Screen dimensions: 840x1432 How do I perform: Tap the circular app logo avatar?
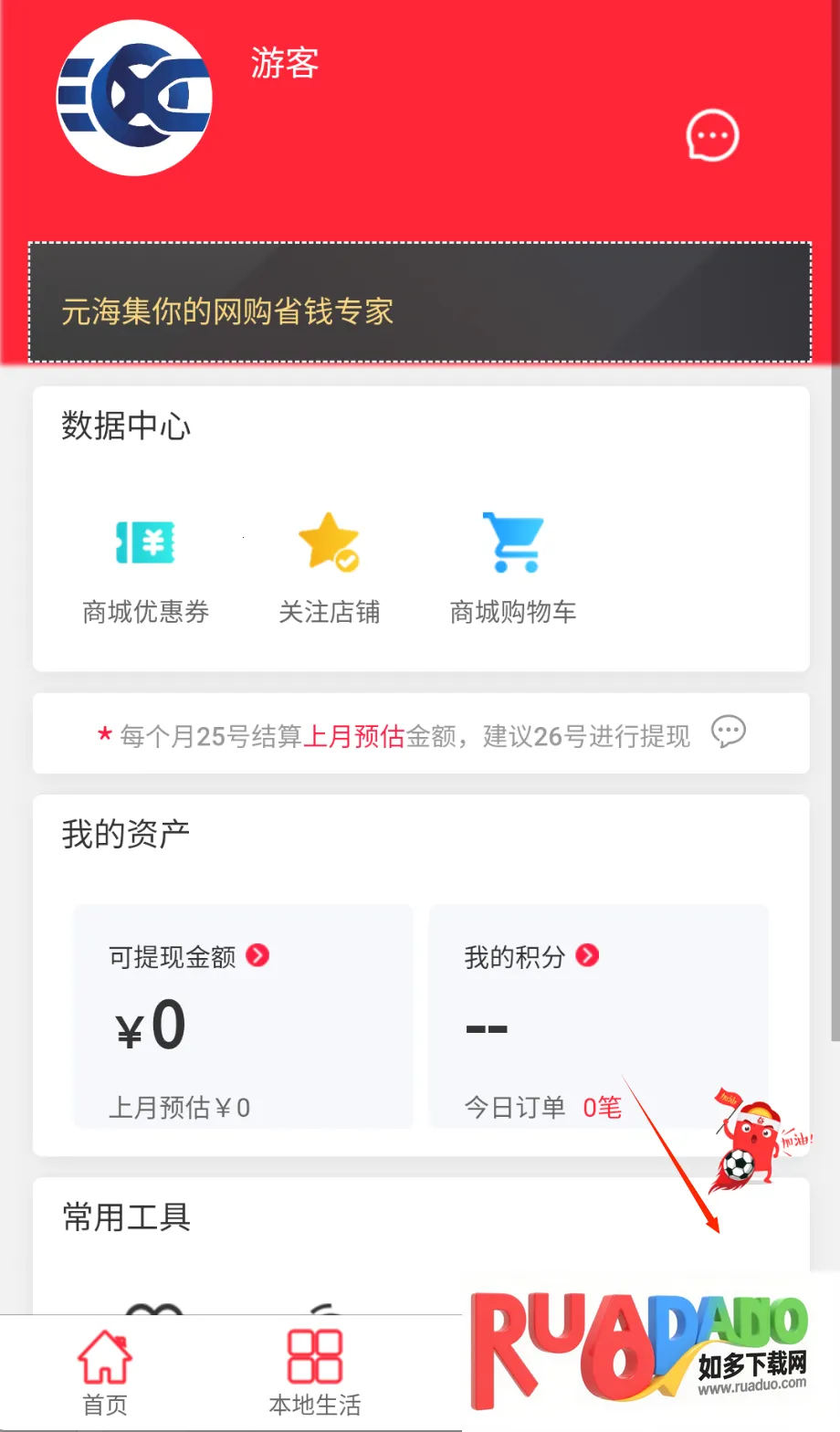[133, 99]
